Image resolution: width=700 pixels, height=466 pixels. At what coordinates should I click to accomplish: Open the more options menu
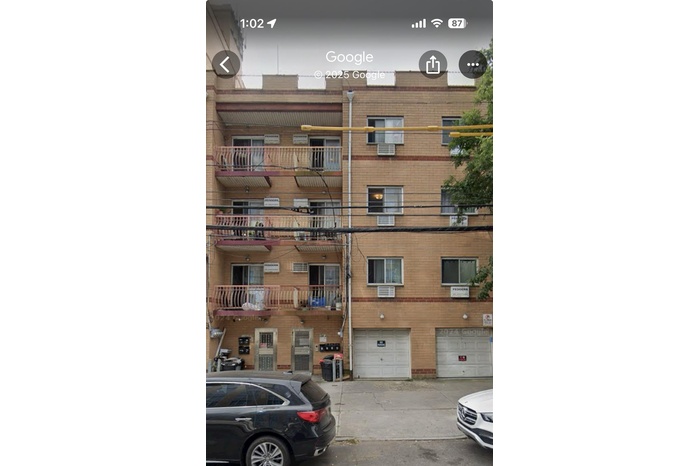point(473,64)
